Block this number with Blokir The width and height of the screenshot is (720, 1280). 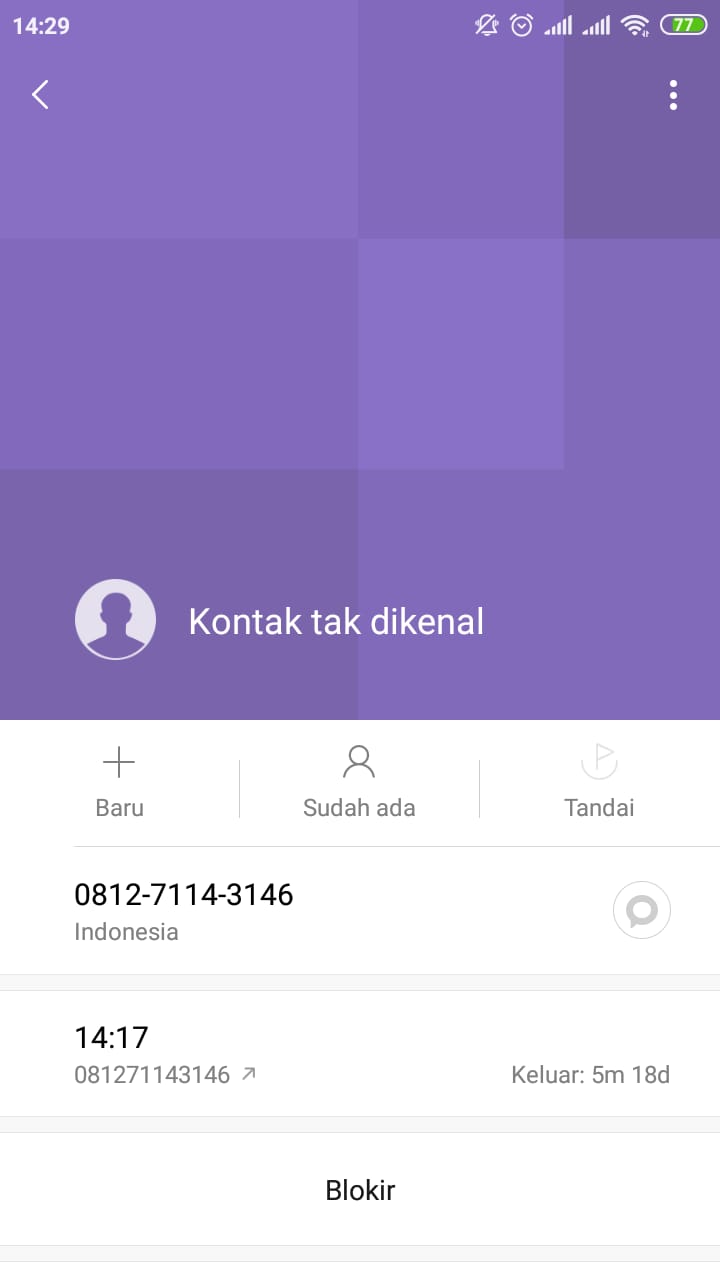360,1190
